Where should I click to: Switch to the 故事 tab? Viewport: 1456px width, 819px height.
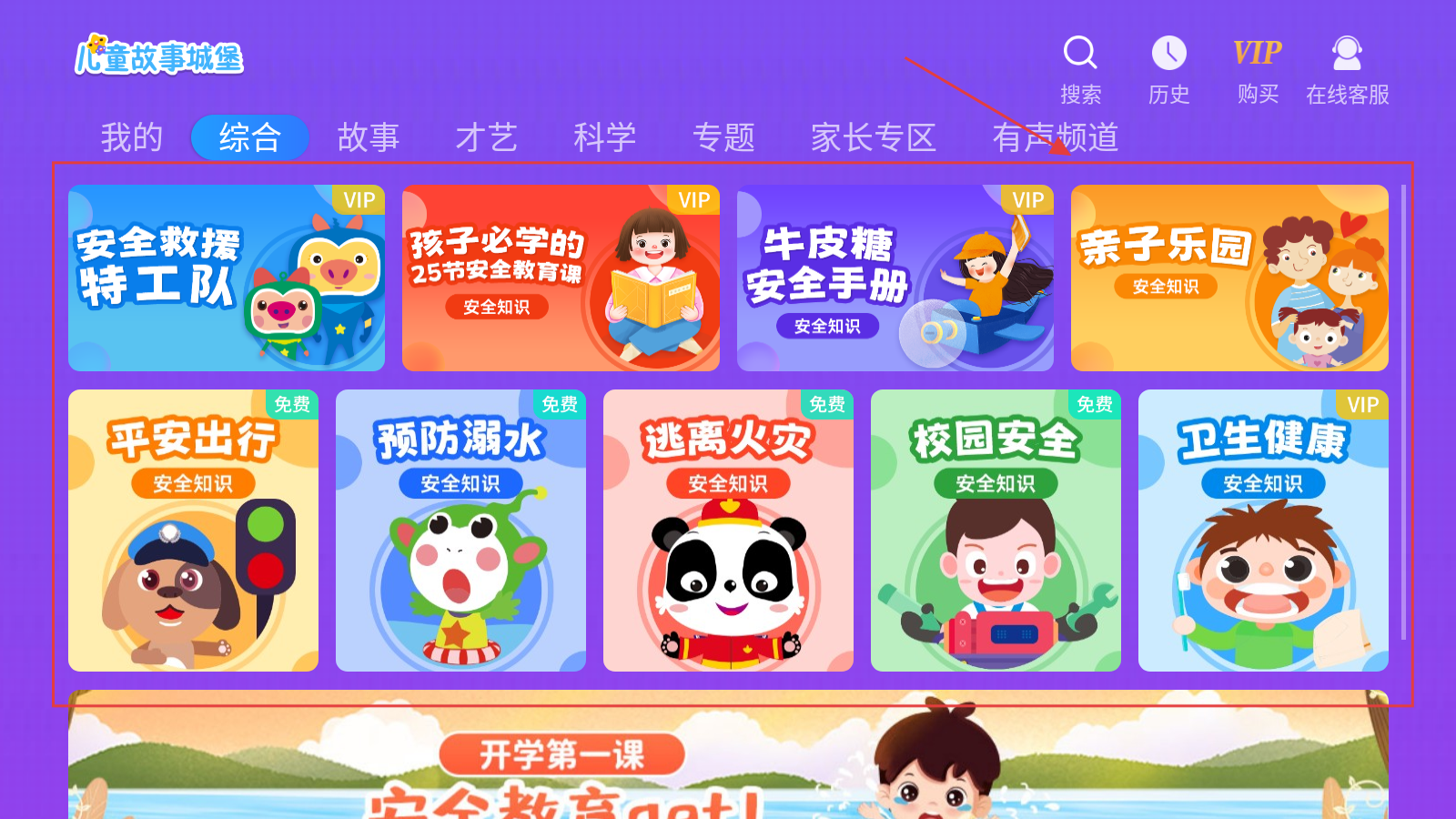click(x=368, y=137)
